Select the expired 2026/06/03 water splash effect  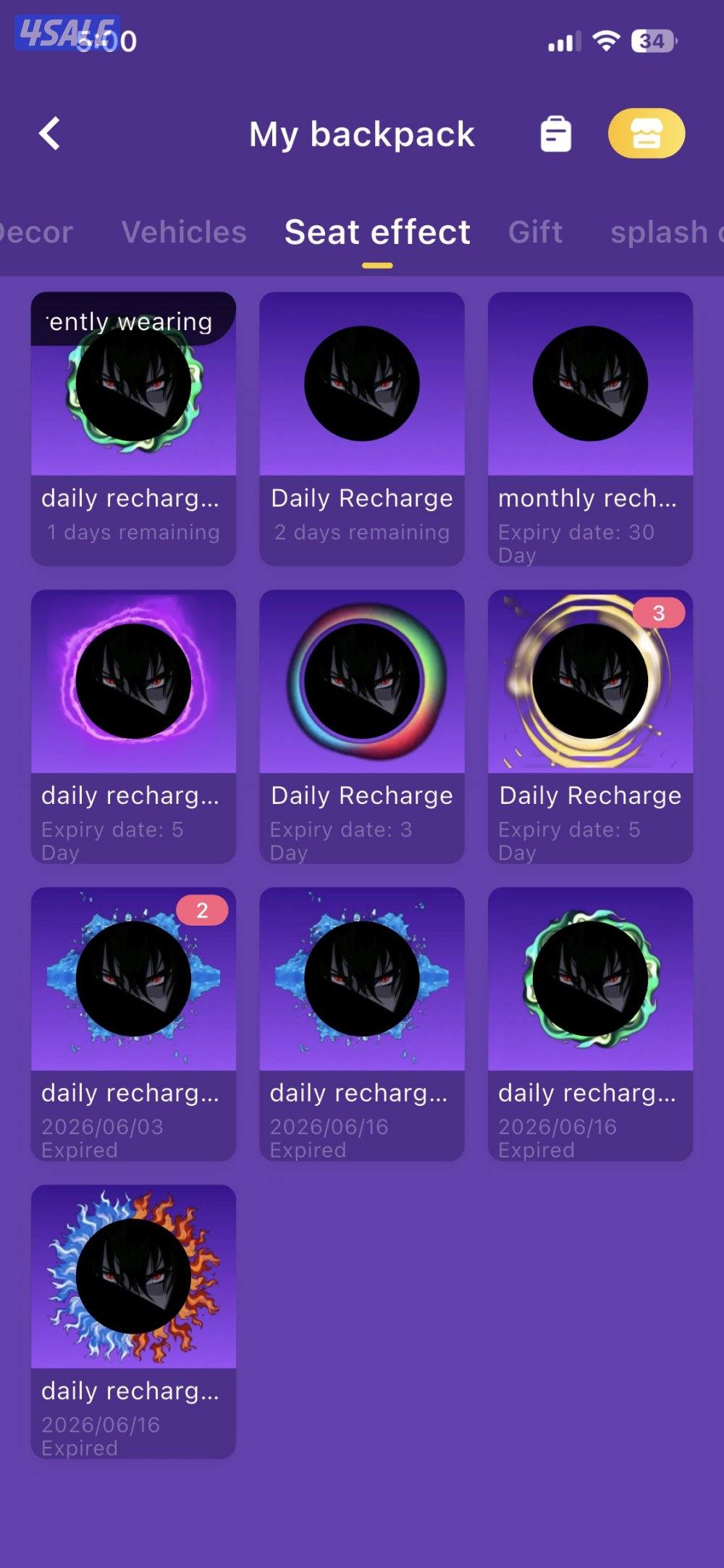coord(133,1023)
